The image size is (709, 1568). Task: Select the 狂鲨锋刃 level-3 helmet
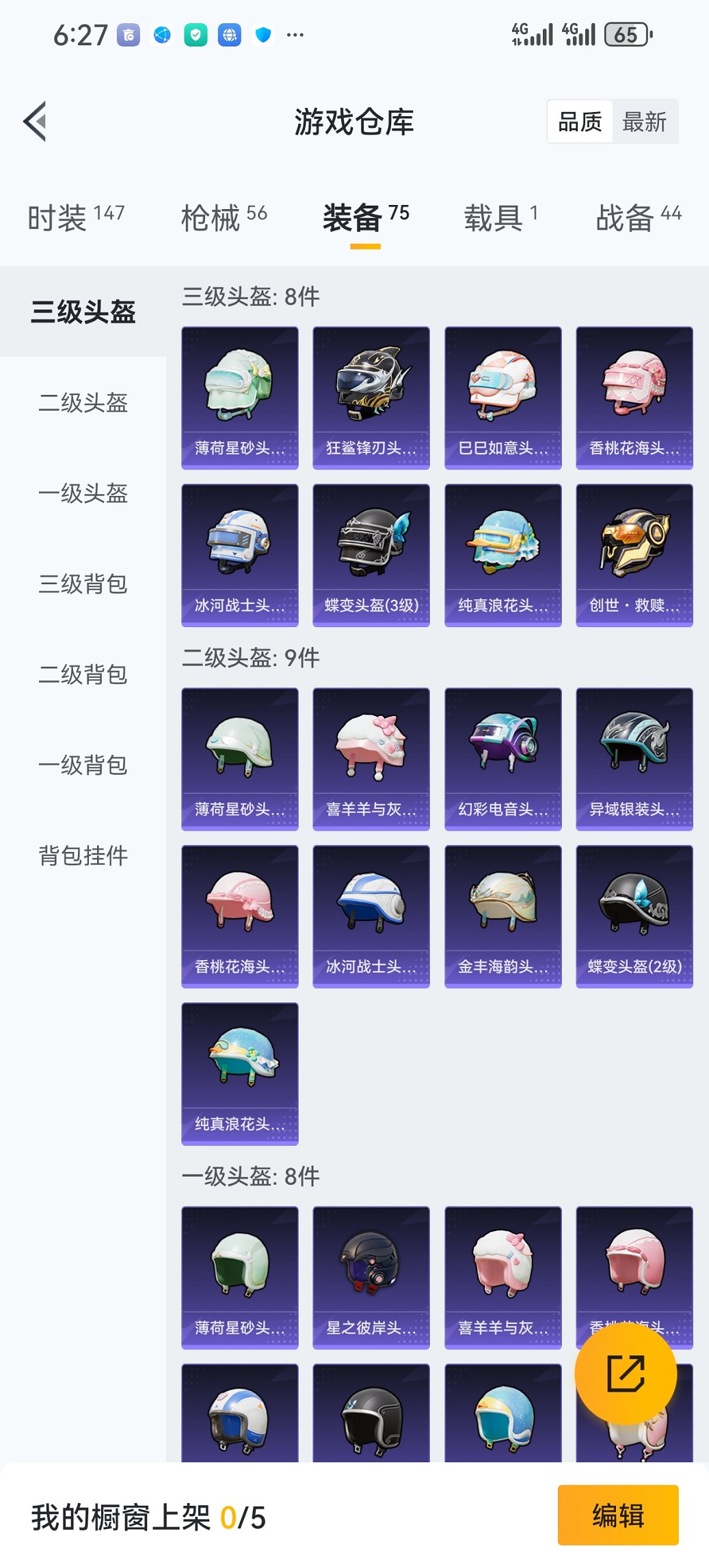[x=371, y=396]
